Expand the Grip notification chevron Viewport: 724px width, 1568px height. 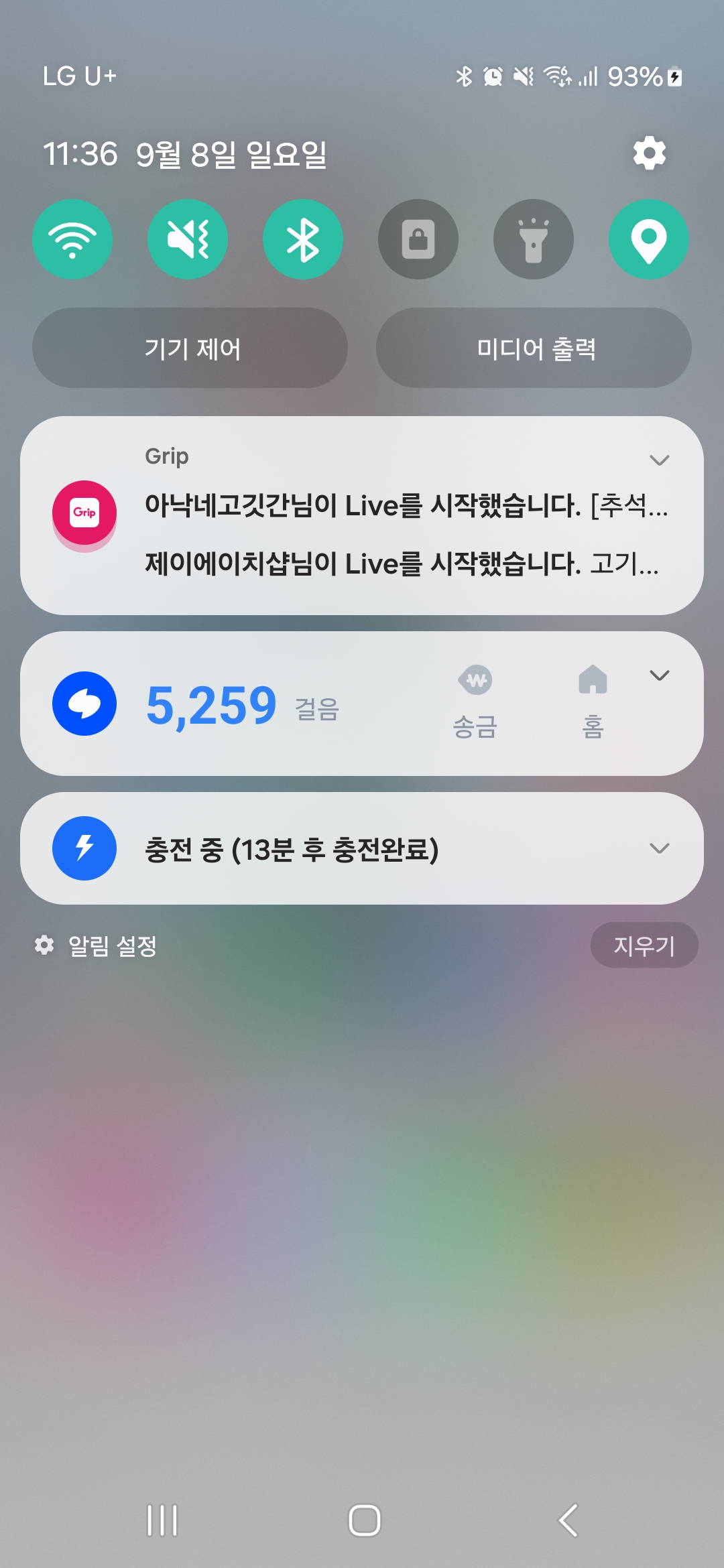(x=660, y=460)
